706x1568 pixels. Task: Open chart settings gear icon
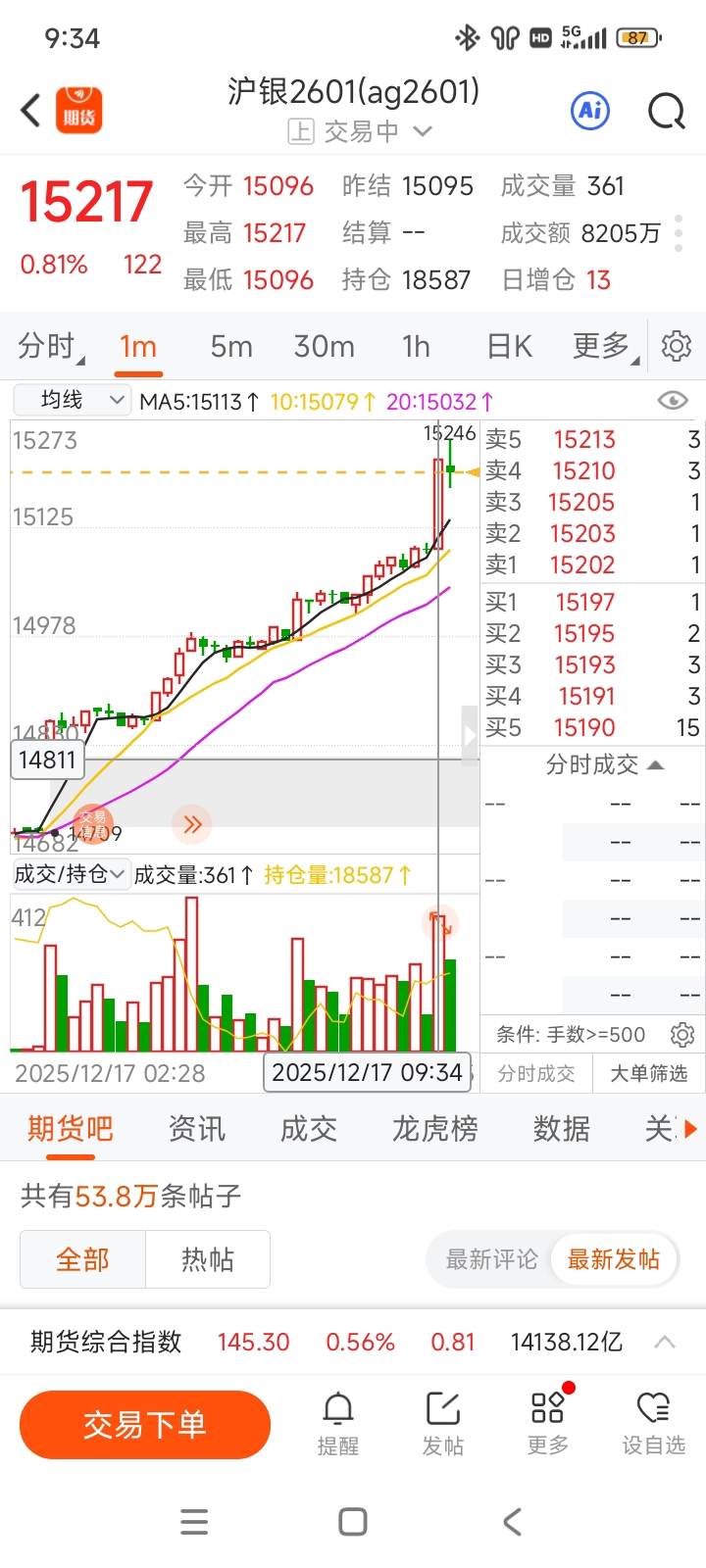coord(677,346)
